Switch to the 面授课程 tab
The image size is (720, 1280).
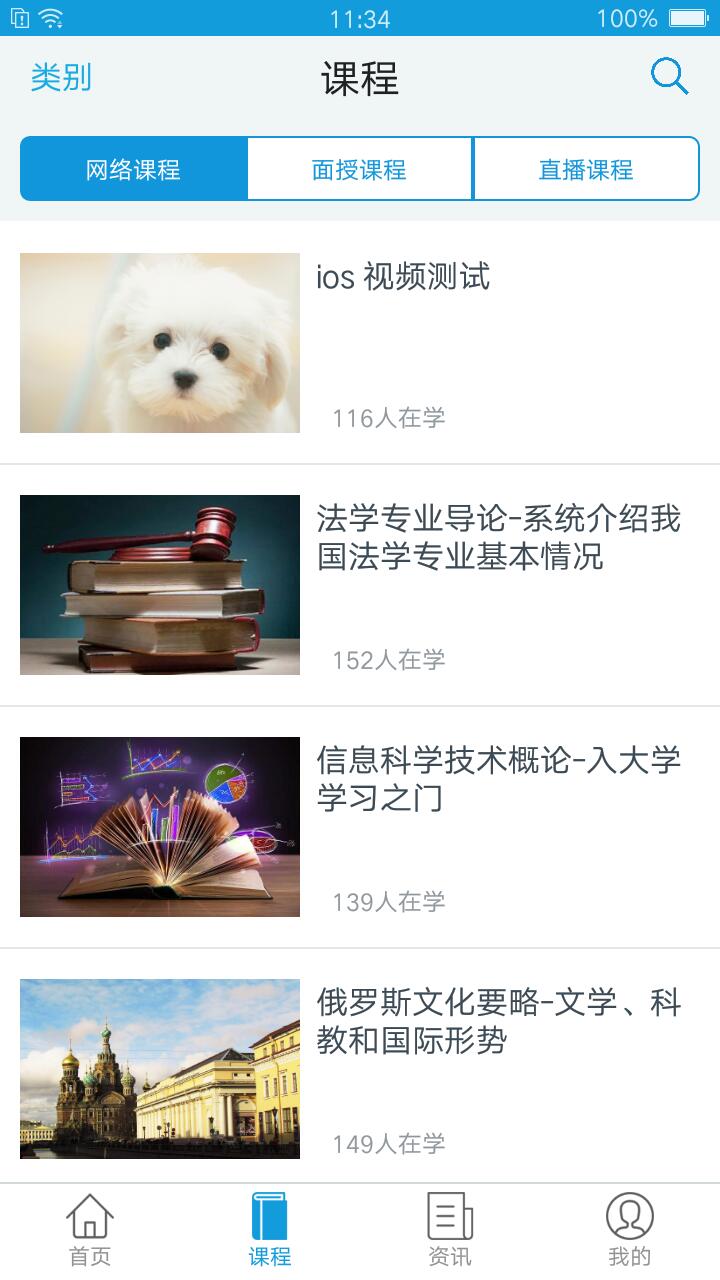click(x=360, y=169)
